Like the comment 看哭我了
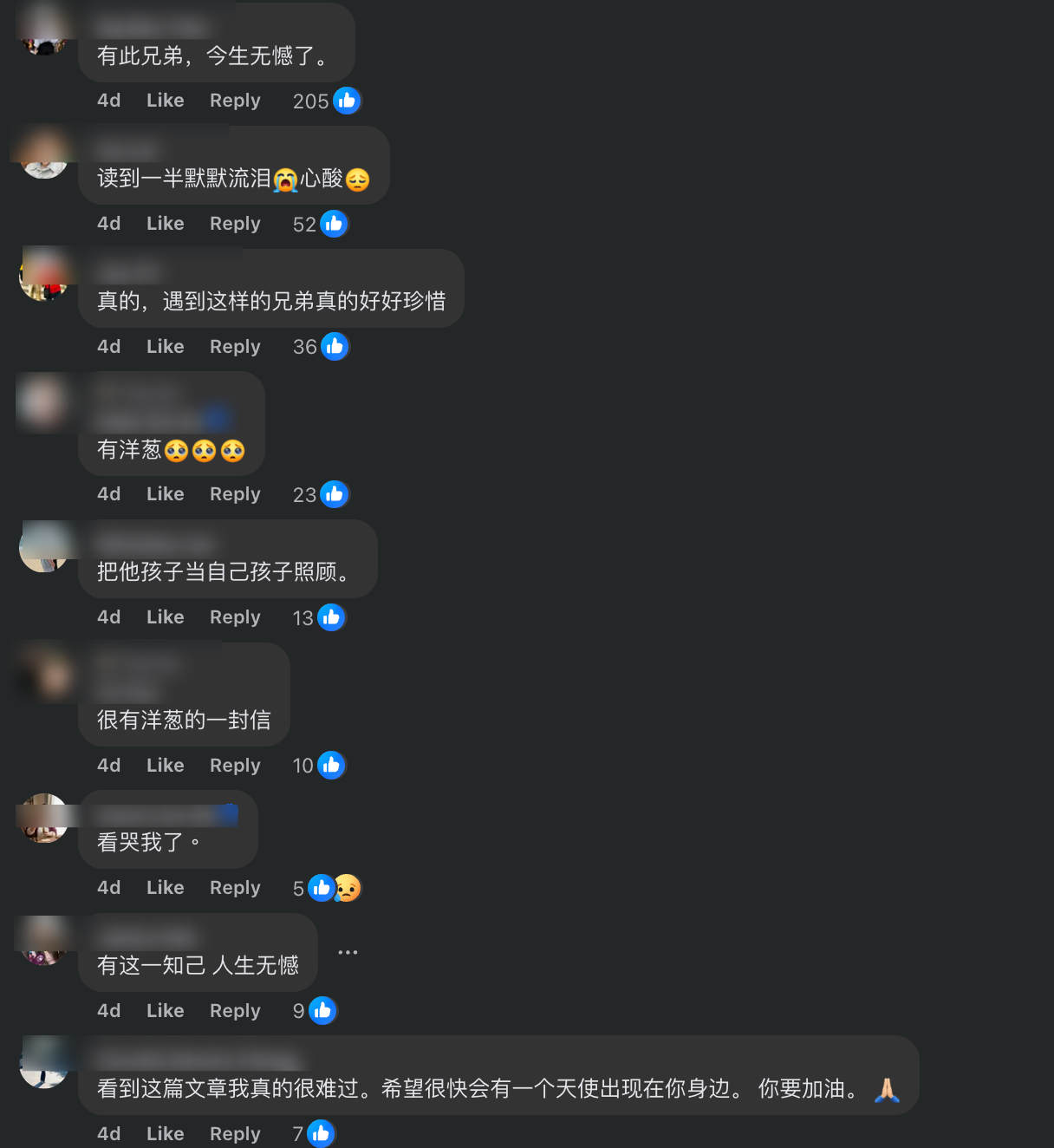Screen dimensions: 1054x1148 [165, 888]
